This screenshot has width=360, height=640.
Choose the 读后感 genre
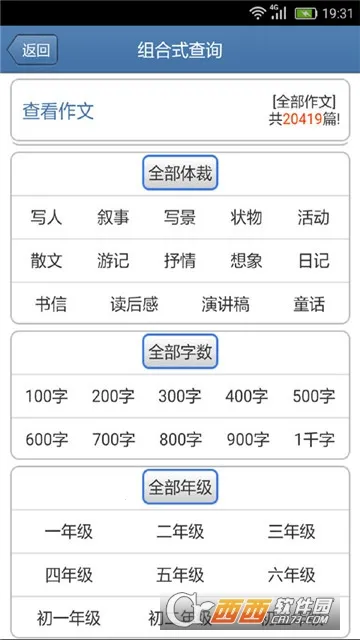[134, 304]
